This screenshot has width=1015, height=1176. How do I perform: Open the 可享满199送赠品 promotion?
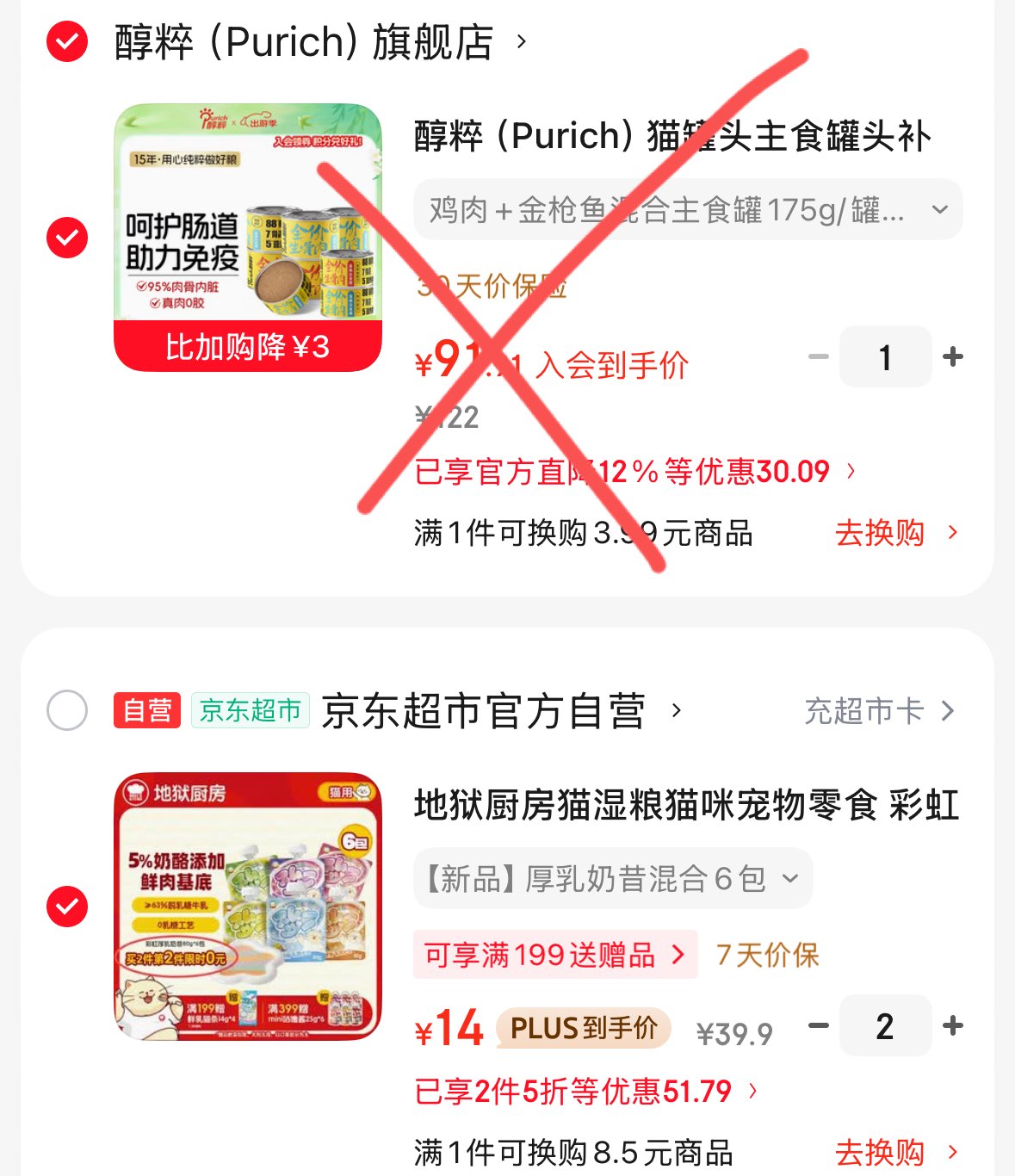pyautogui.click(x=554, y=955)
